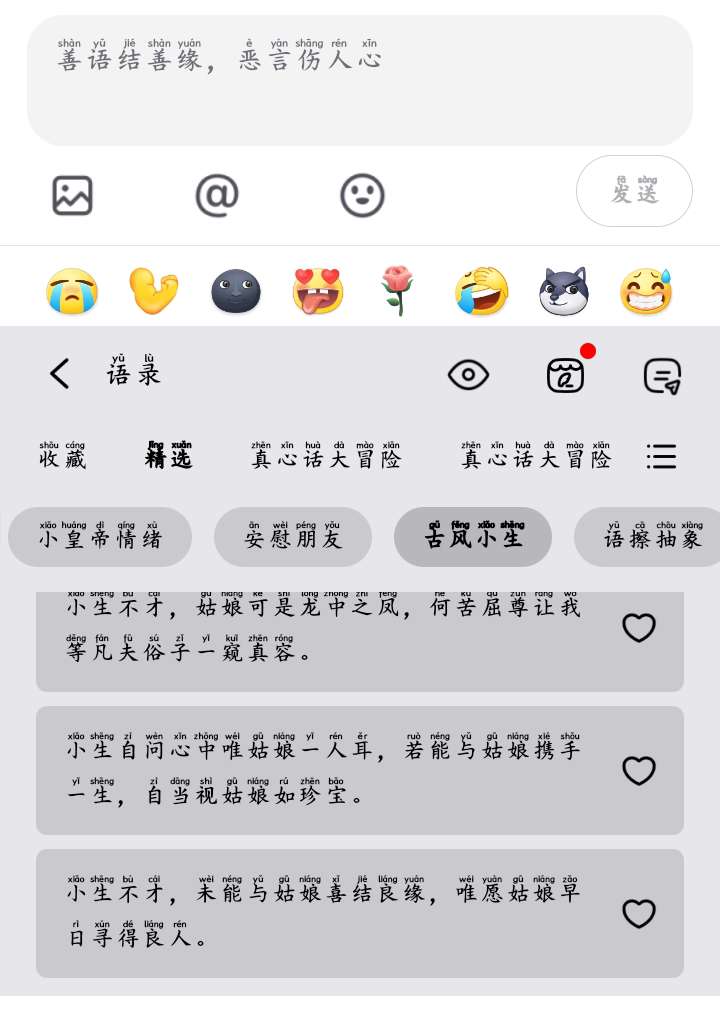The width and height of the screenshot is (720, 1032).
Task: Tap the eye preview icon
Action: pos(468,375)
